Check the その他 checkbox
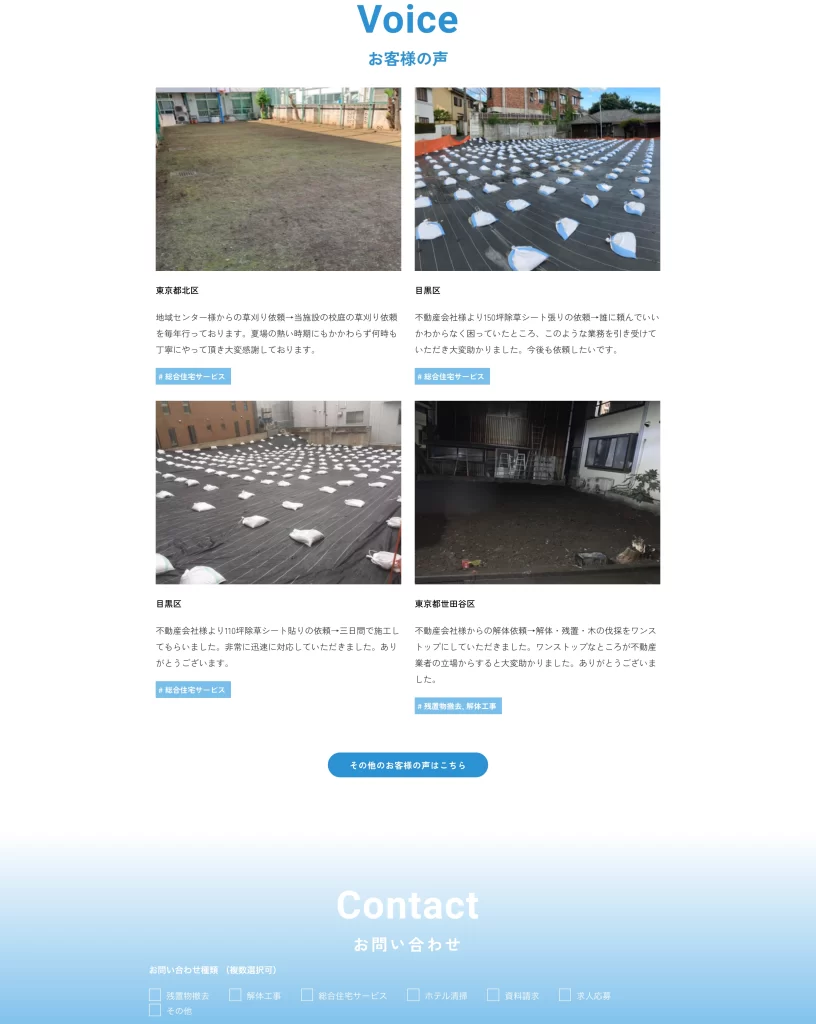Screen dimensions: 816x1024 (x=155, y=1010)
